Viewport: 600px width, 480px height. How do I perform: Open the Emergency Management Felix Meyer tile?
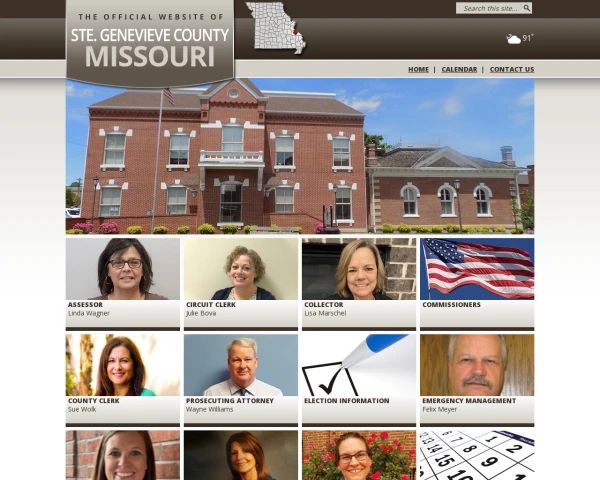477,376
